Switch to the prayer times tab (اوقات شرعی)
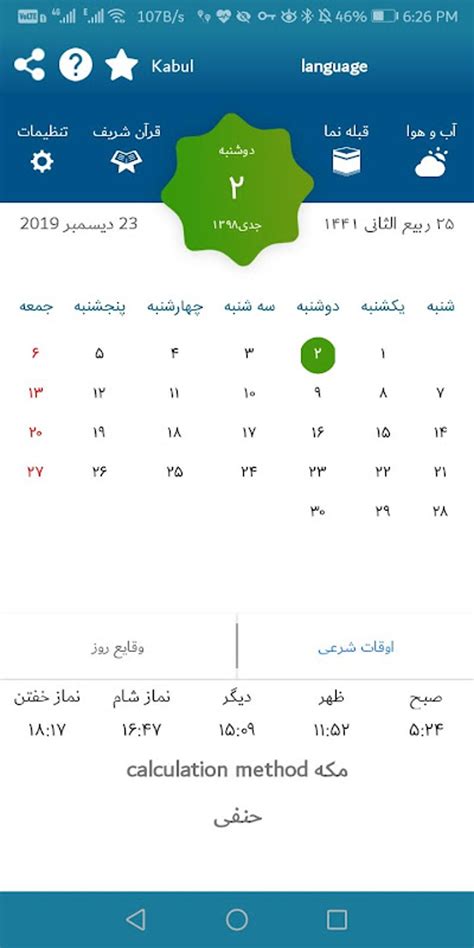Viewport: 474px width, 948px height. pyautogui.click(x=356, y=648)
